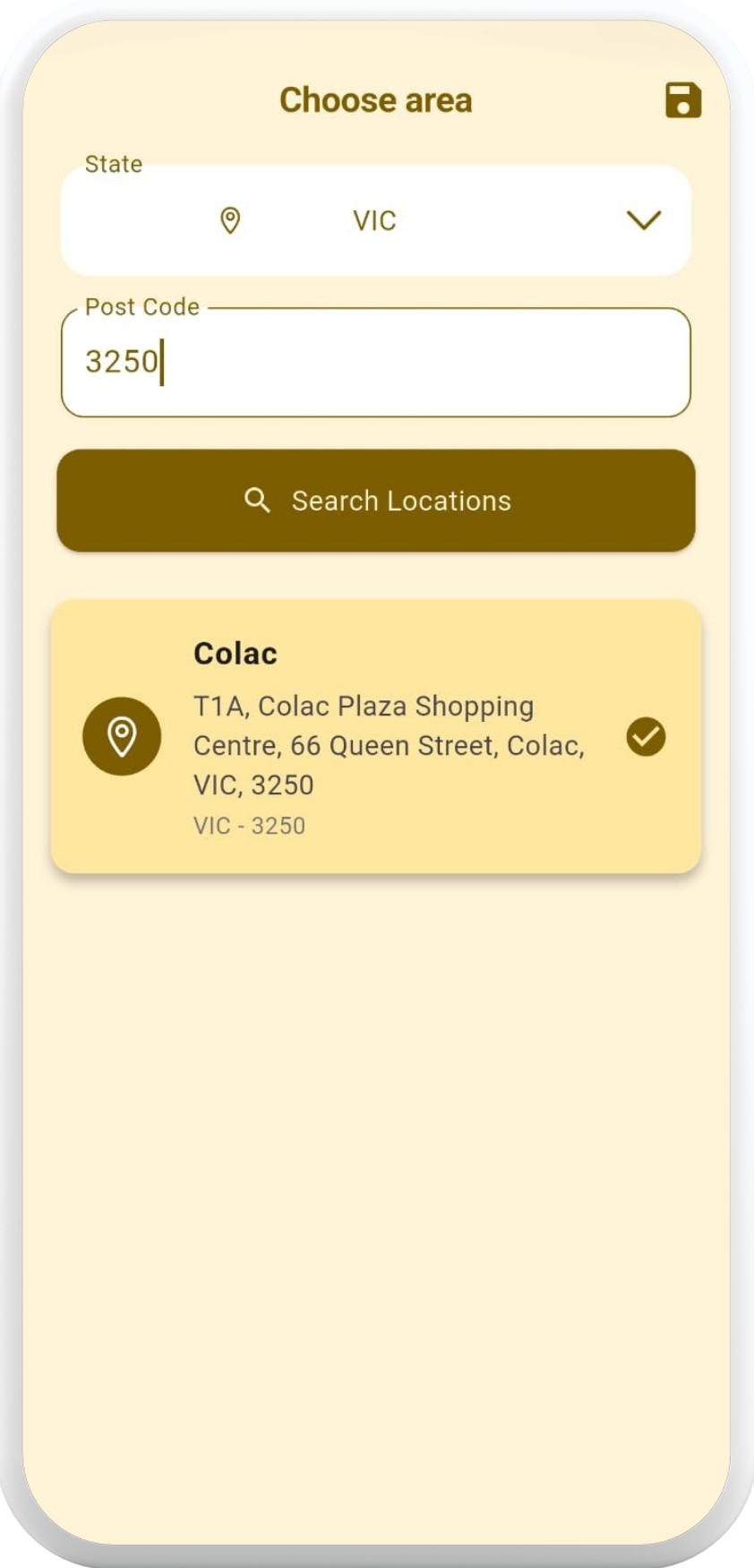Tap the Search Locations button
The height and width of the screenshot is (1568, 754).
pyautogui.click(x=375, y=501)
